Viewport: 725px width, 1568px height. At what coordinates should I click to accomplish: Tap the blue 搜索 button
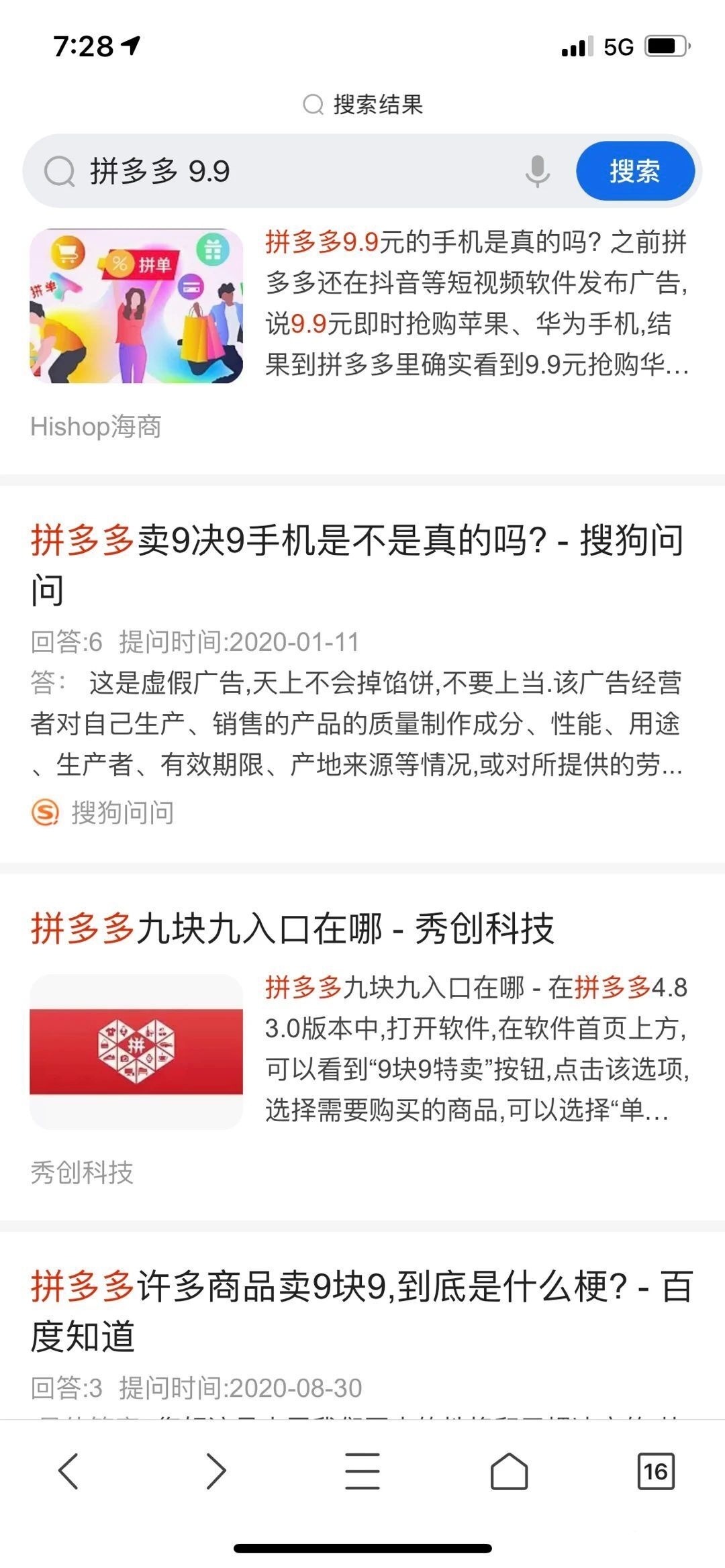(634, 171)
